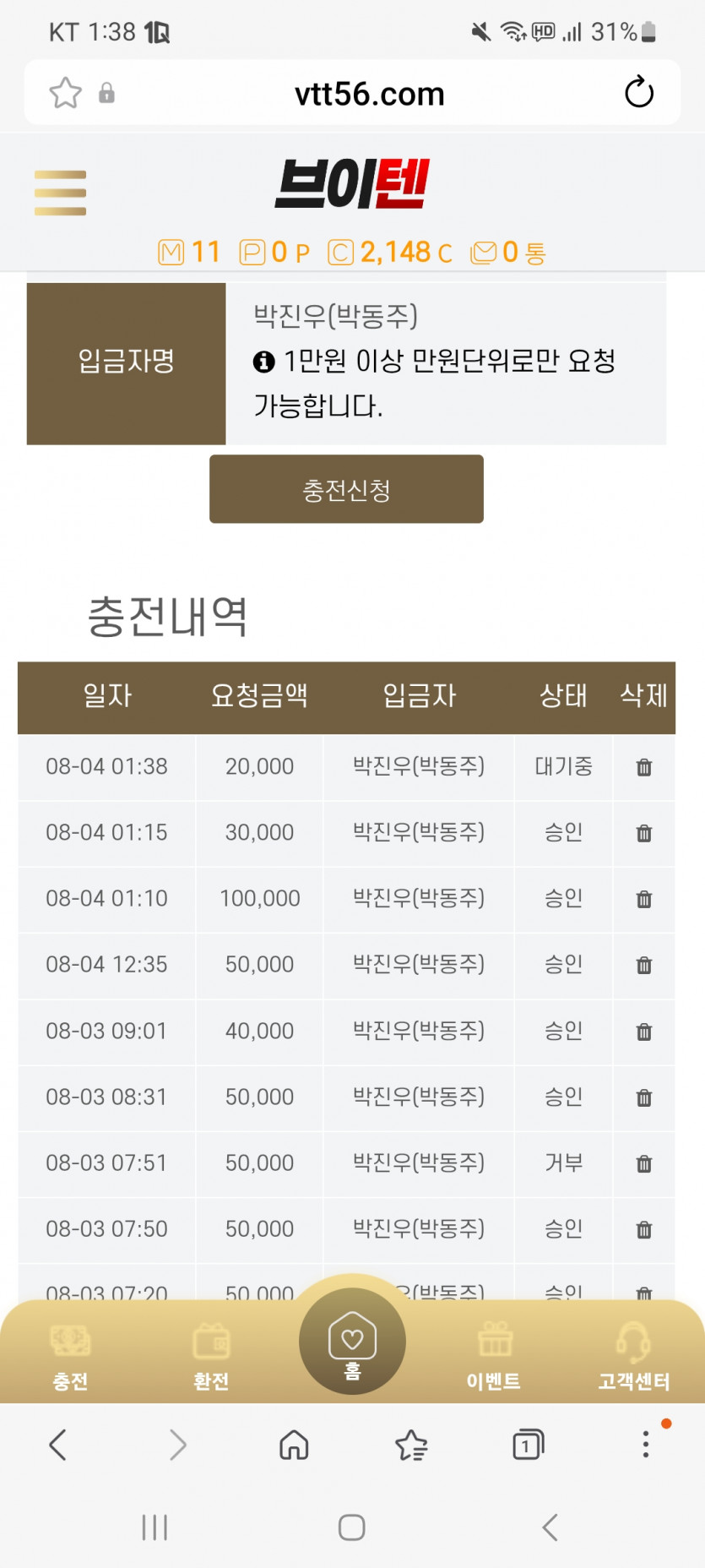The image size is (705, 1568).
Task: Reload the page in the browser
Action: 638,92
